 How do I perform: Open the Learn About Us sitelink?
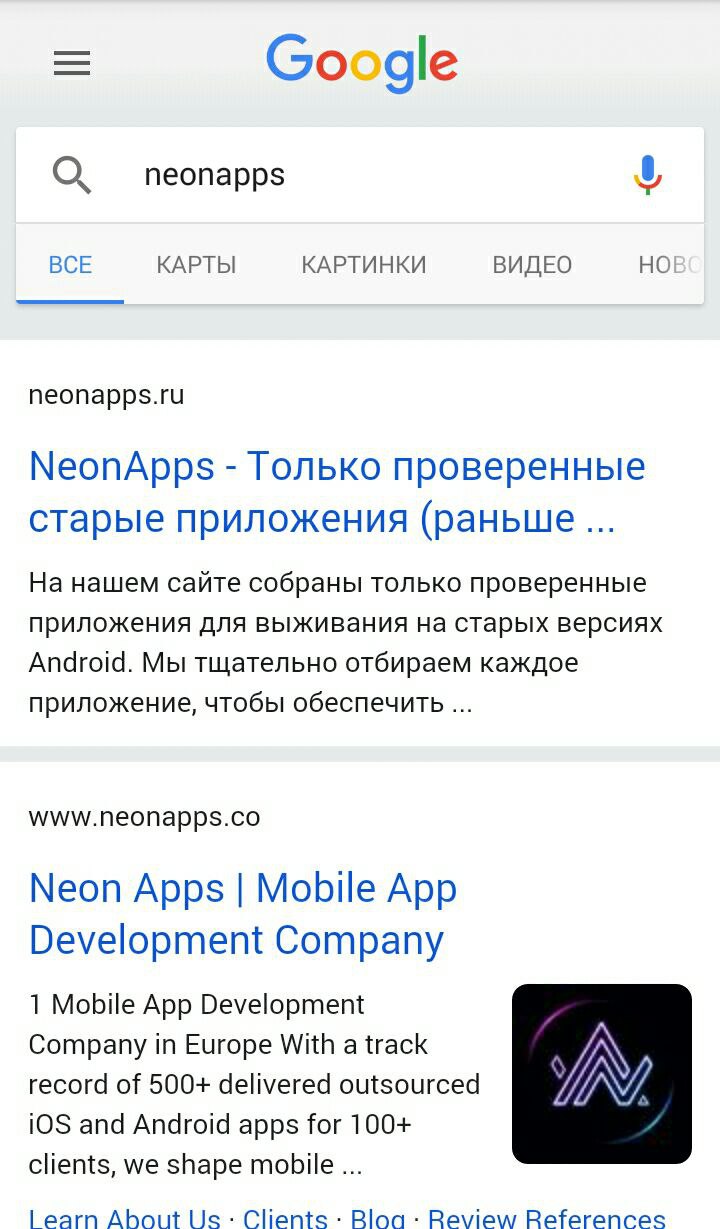(x=125, y=1218)
